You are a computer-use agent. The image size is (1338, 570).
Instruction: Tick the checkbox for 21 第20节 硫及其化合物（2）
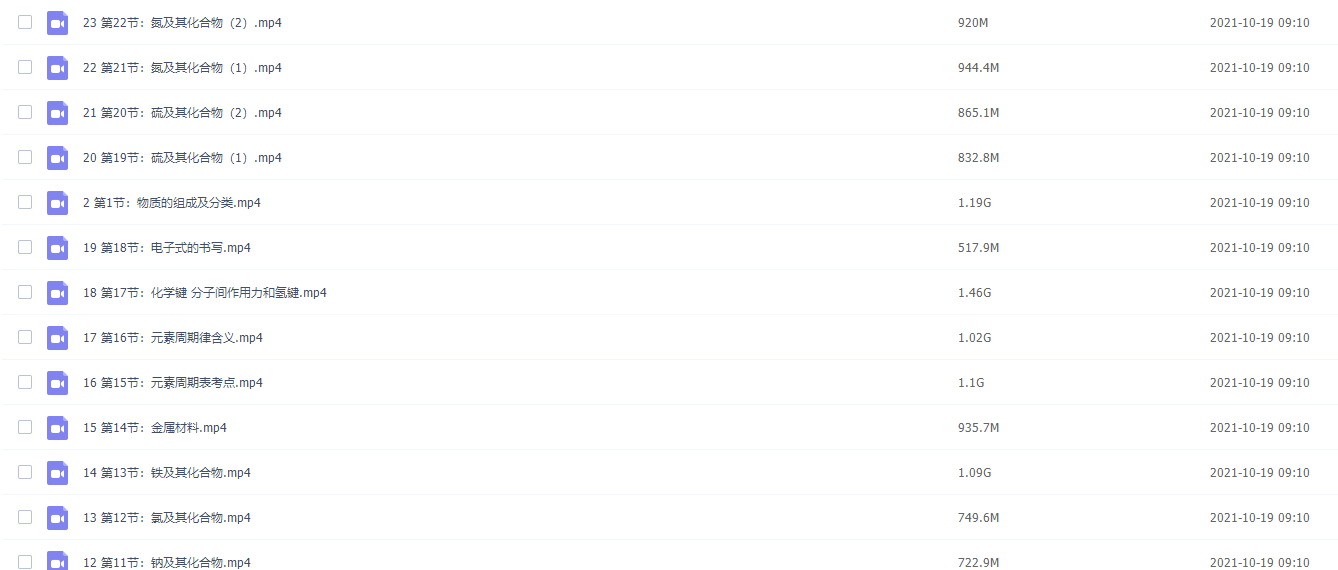point(25,112)
